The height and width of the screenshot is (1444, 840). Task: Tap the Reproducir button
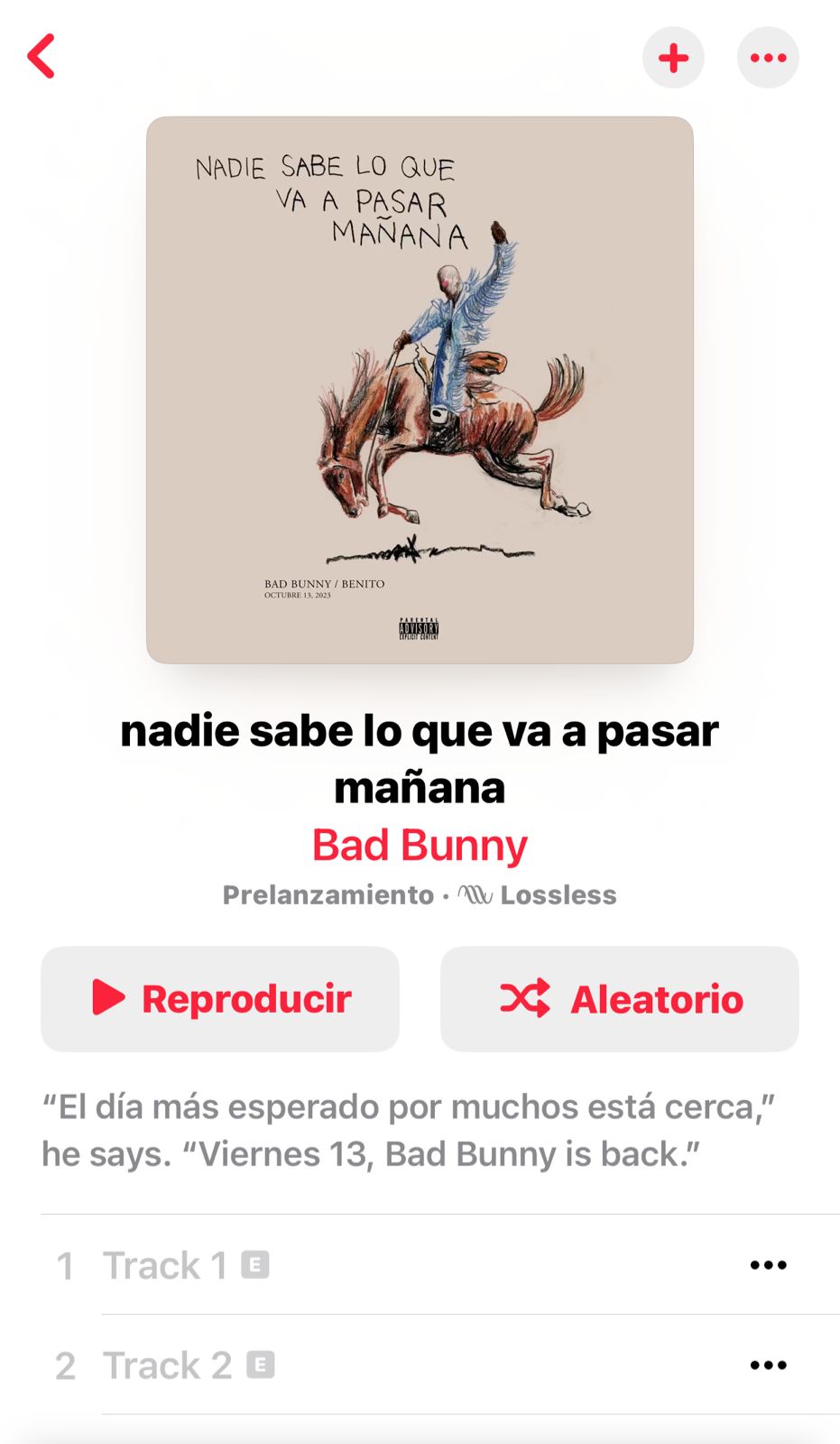tap(220, 998)
